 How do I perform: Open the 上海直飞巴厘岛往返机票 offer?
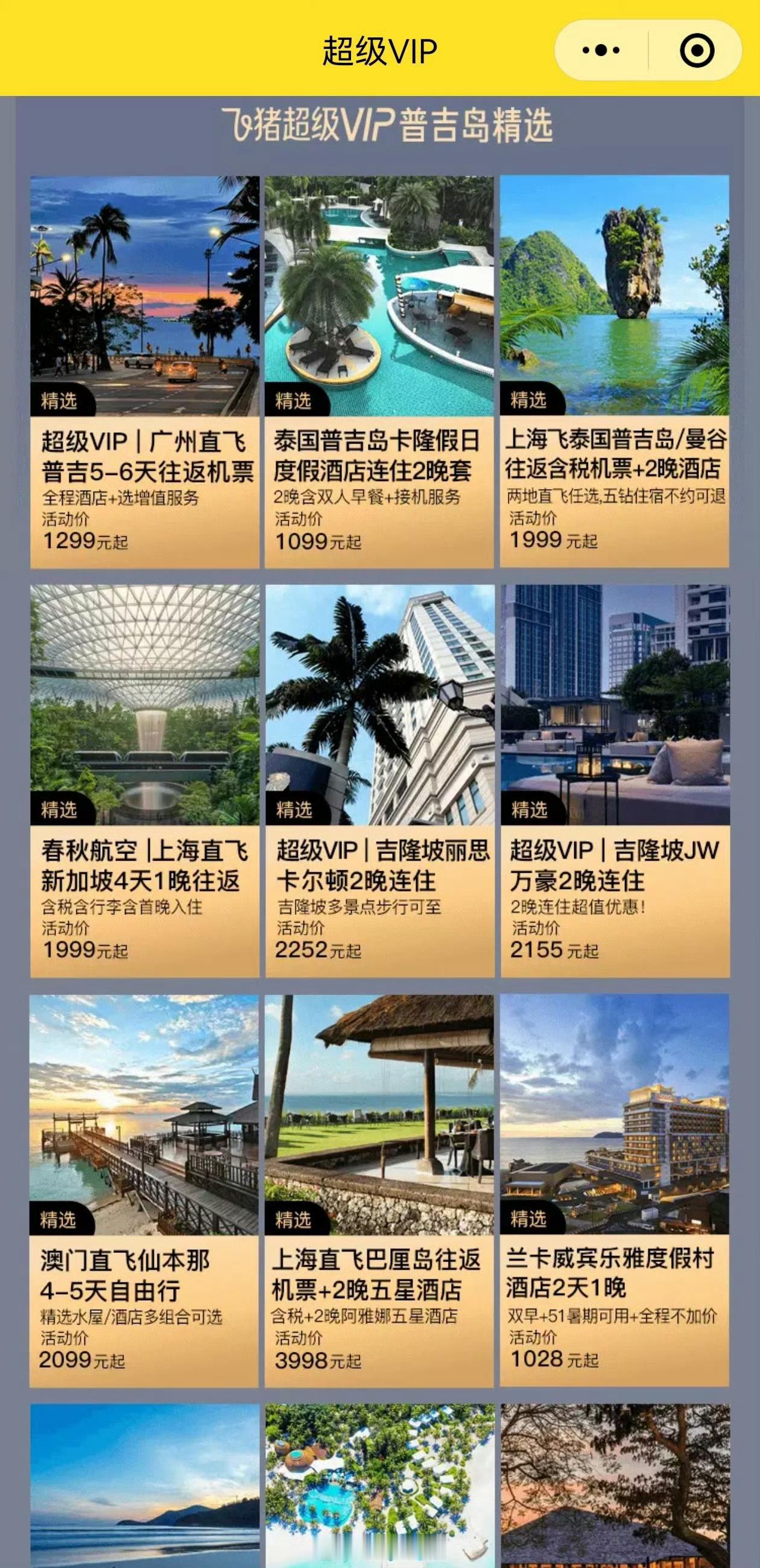point(379,1191)
